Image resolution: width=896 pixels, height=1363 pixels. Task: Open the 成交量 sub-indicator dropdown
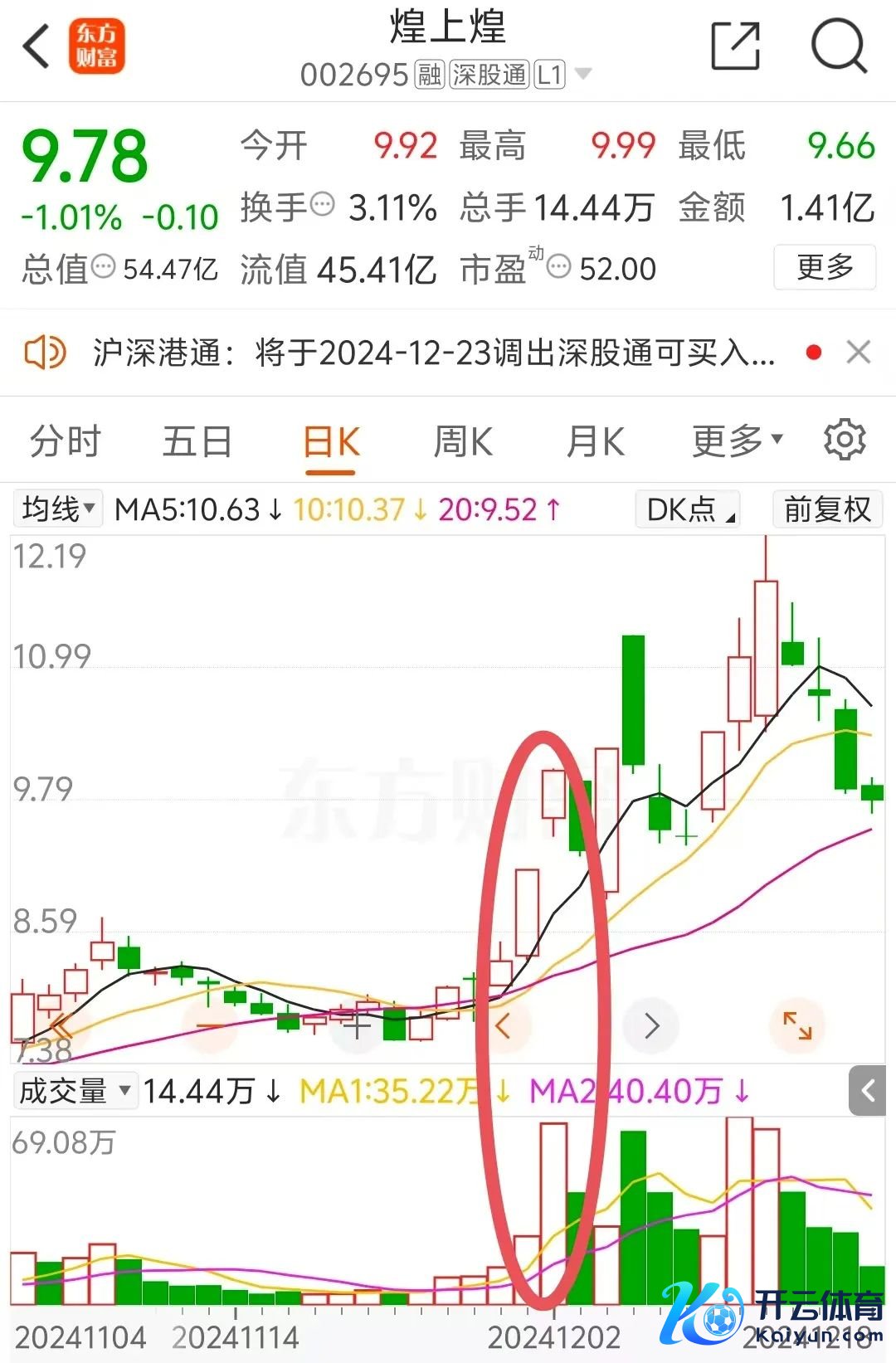(75, 1091)
